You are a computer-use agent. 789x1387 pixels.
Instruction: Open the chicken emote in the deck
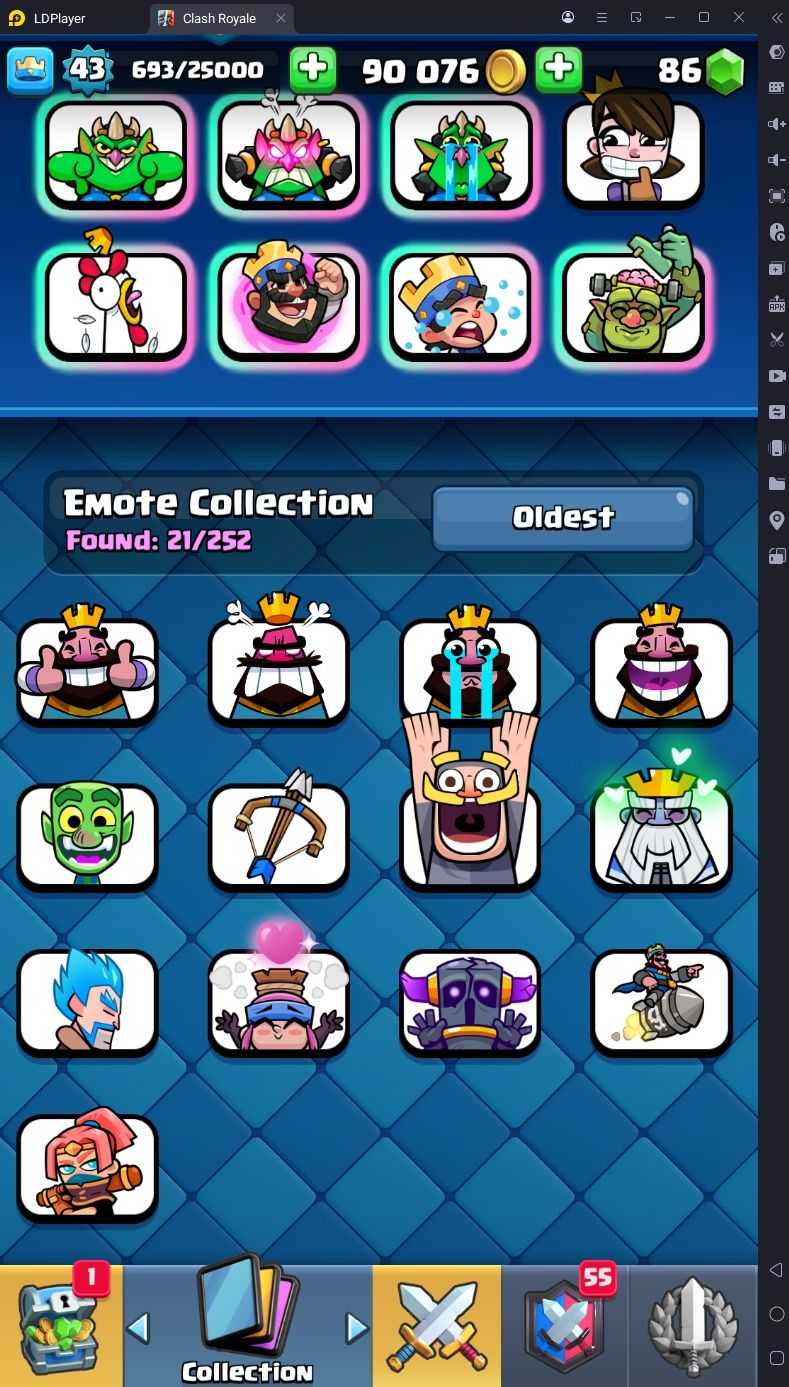tap(116, 306)
